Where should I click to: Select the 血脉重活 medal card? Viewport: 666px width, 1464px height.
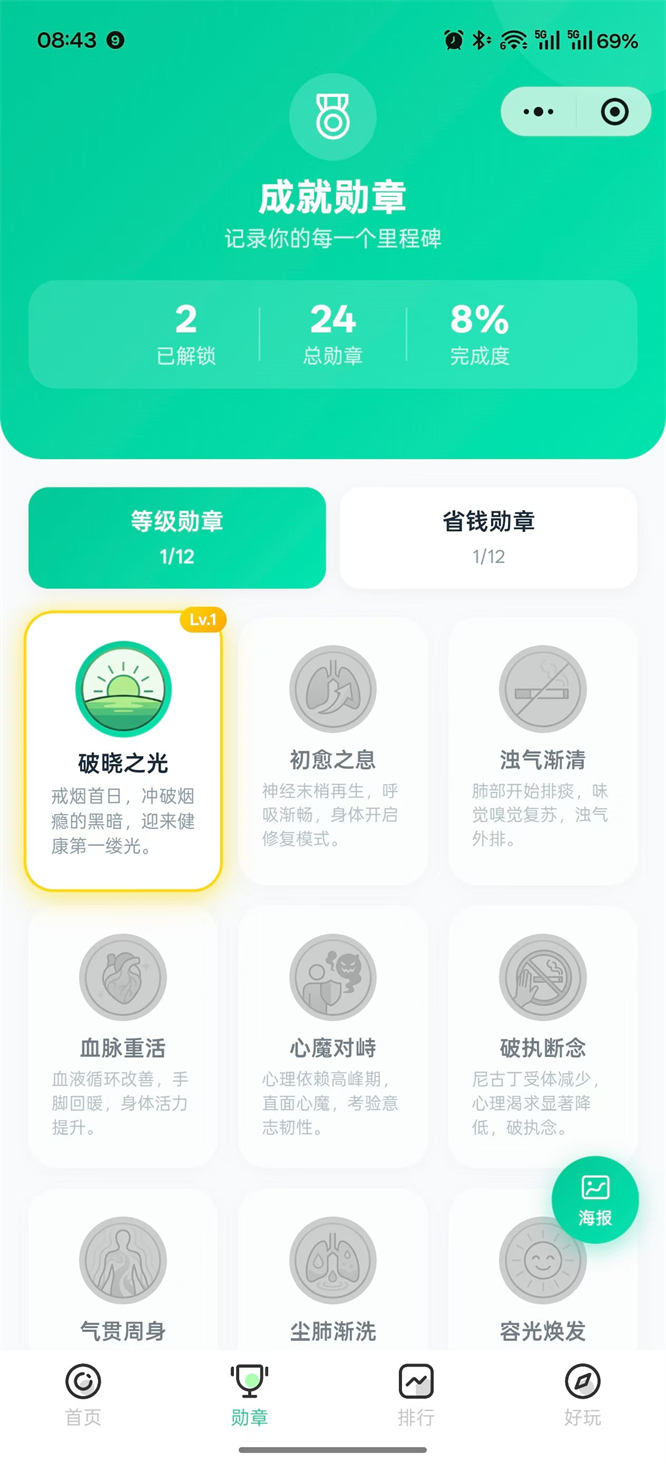coord(123,1036)
